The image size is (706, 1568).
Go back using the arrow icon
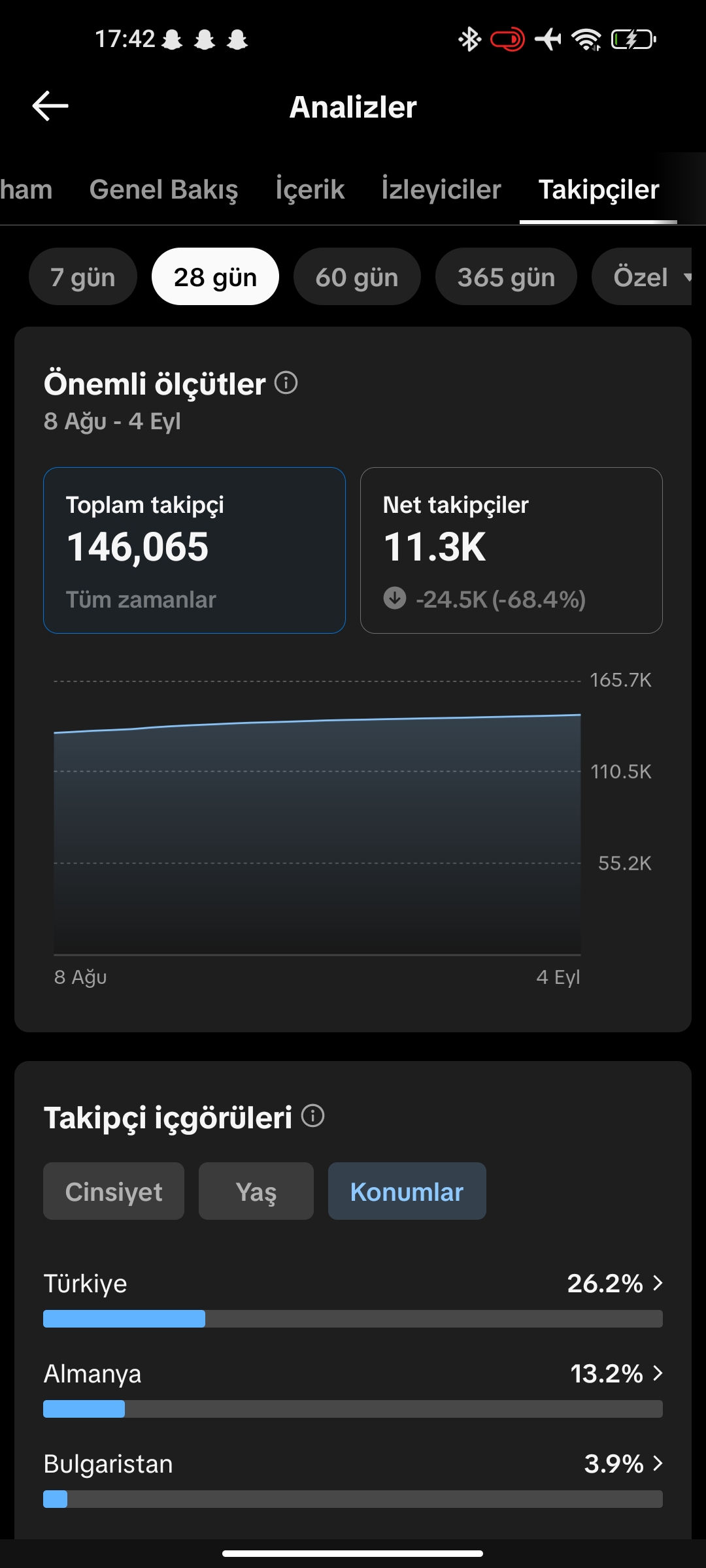(50, 106)
